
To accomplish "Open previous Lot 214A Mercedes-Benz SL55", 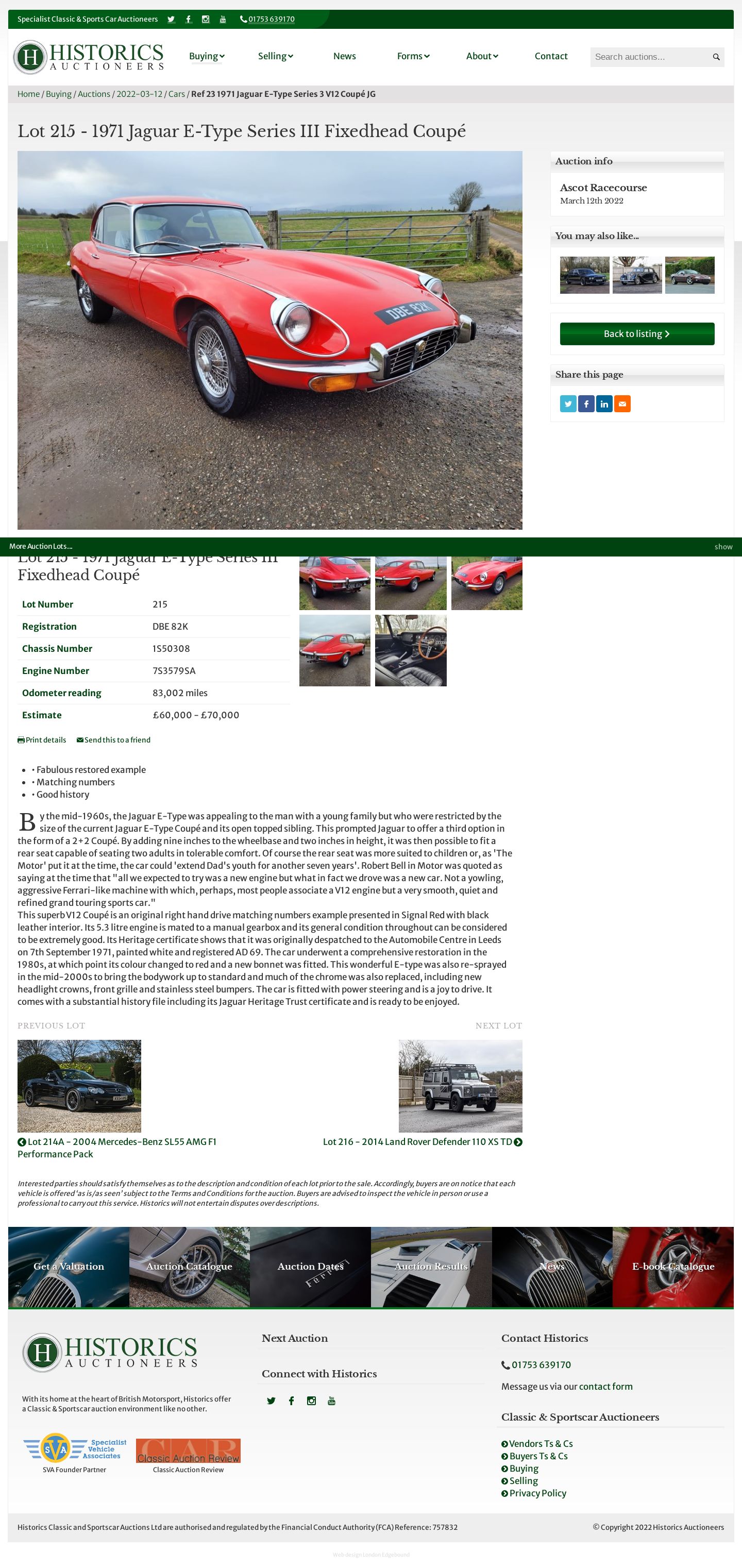I will pyautogui.click(x=117, y=1148).
